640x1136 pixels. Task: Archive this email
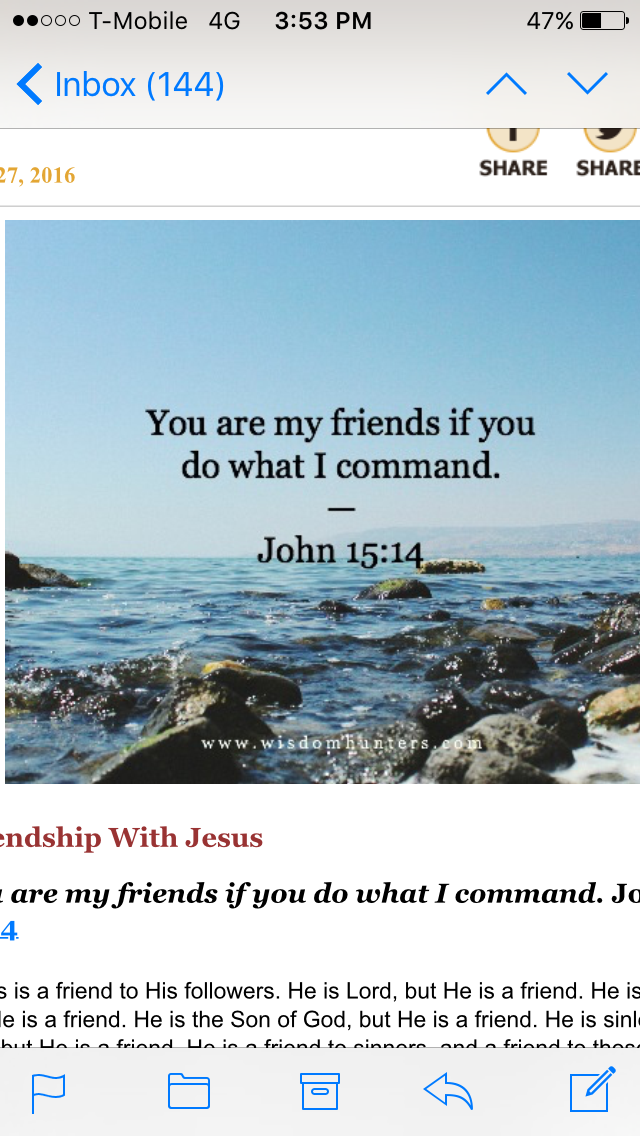click(320, 1091)
